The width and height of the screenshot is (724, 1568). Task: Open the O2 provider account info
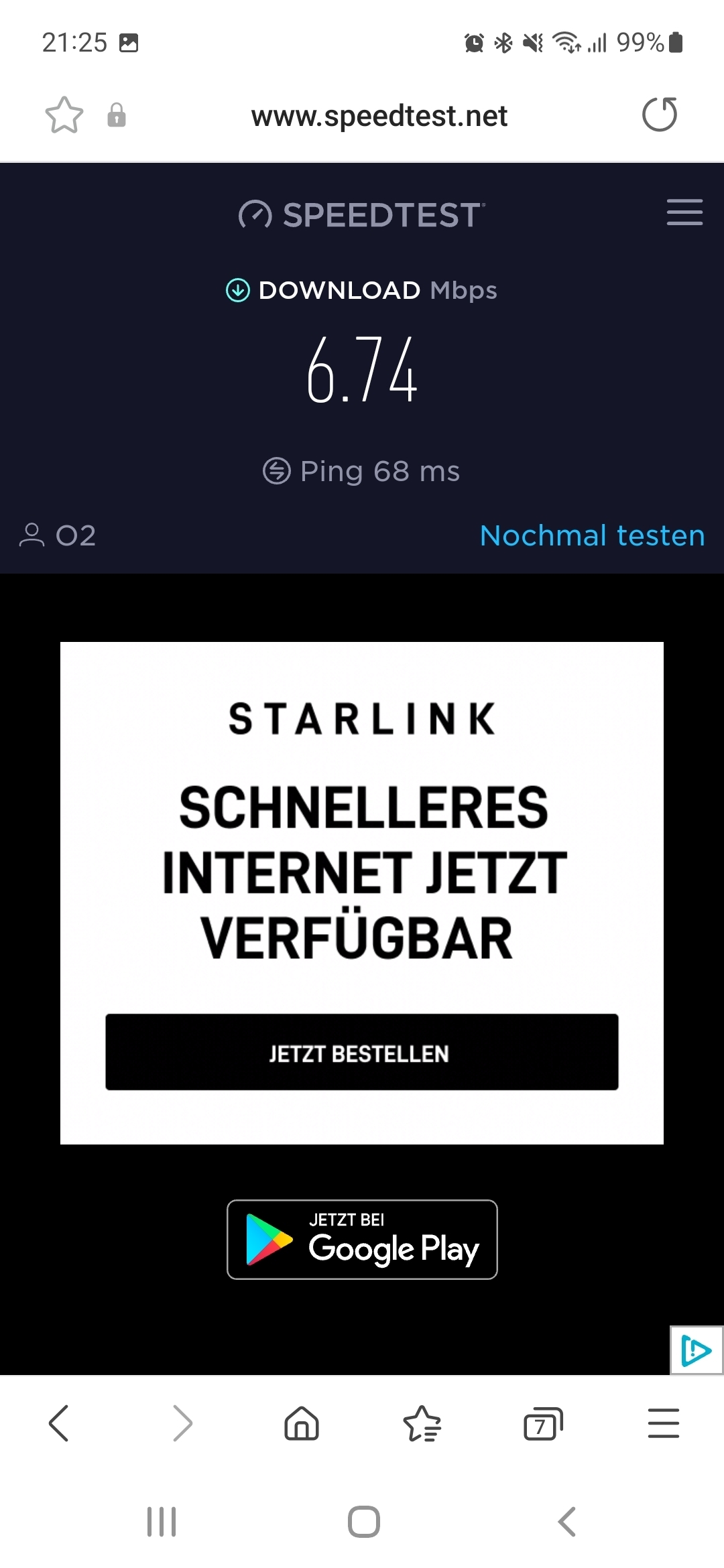point(58,535)
